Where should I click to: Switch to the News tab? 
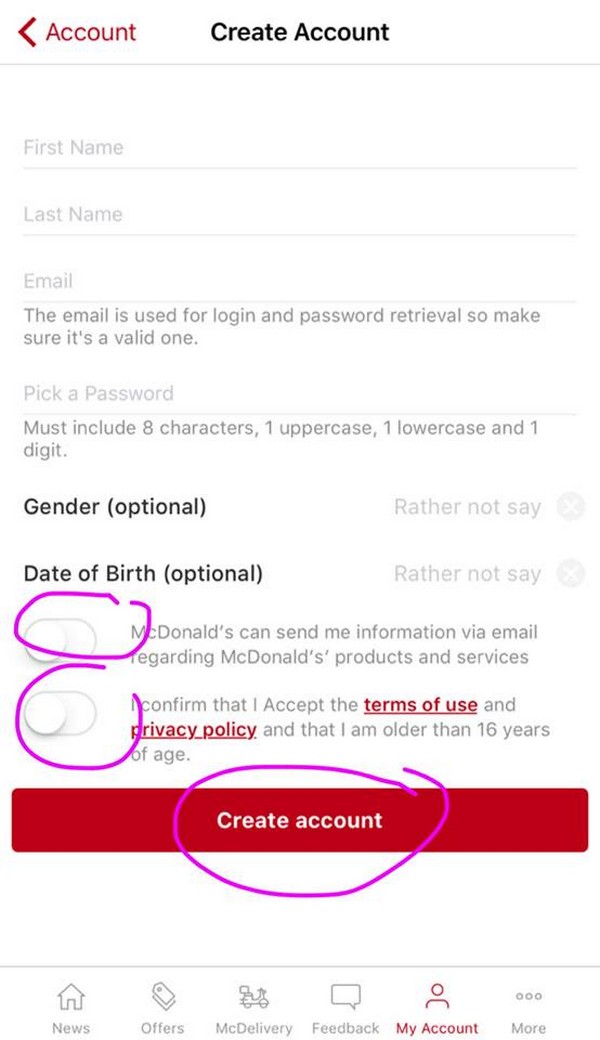point(71,1008)
